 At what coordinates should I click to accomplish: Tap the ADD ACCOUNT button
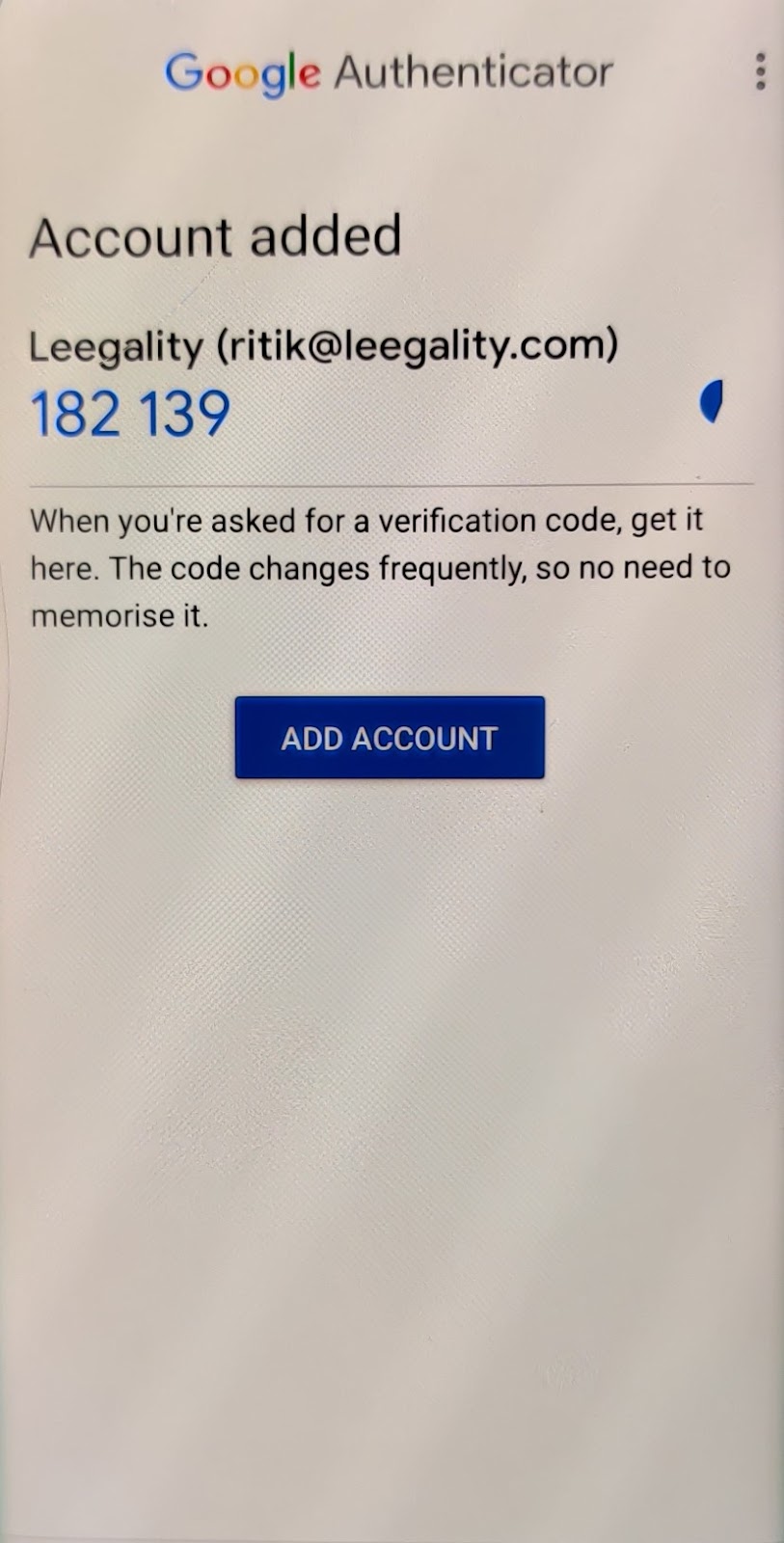coord(390,738)
